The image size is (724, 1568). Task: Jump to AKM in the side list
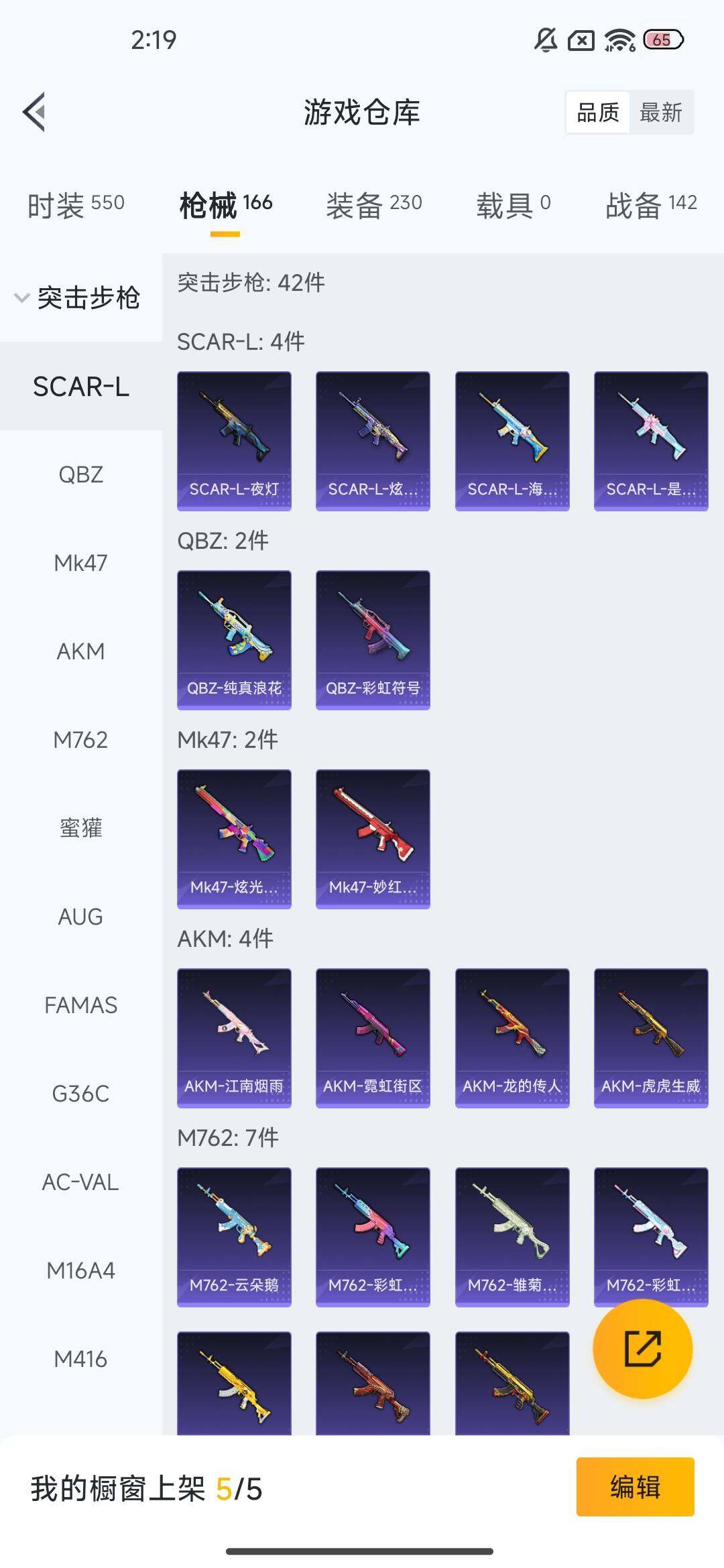(x=80, y=651)
